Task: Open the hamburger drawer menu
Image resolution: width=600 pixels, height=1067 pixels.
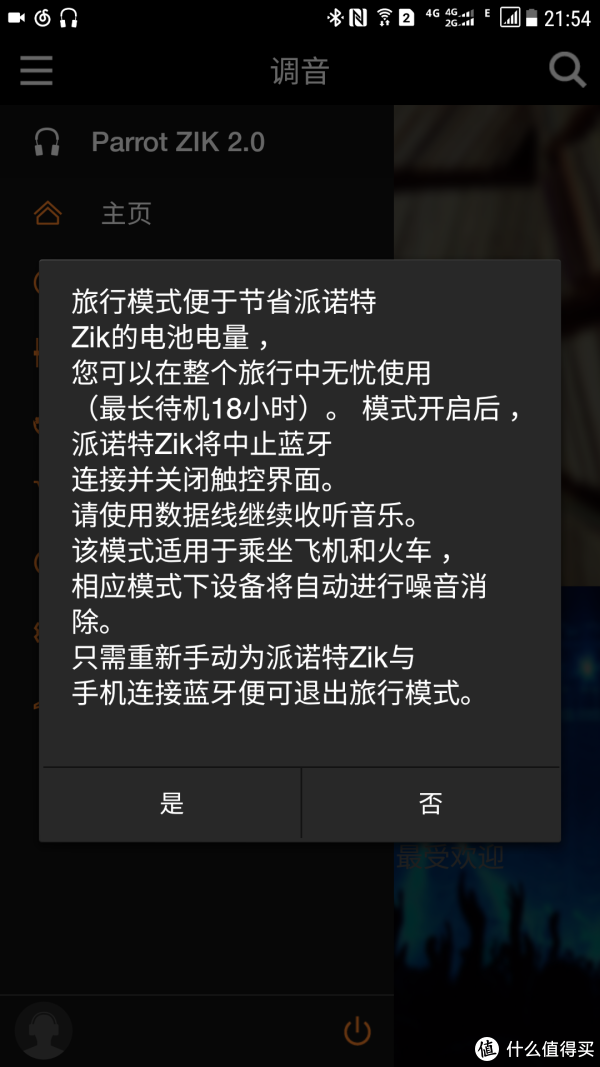Action: 37,71
